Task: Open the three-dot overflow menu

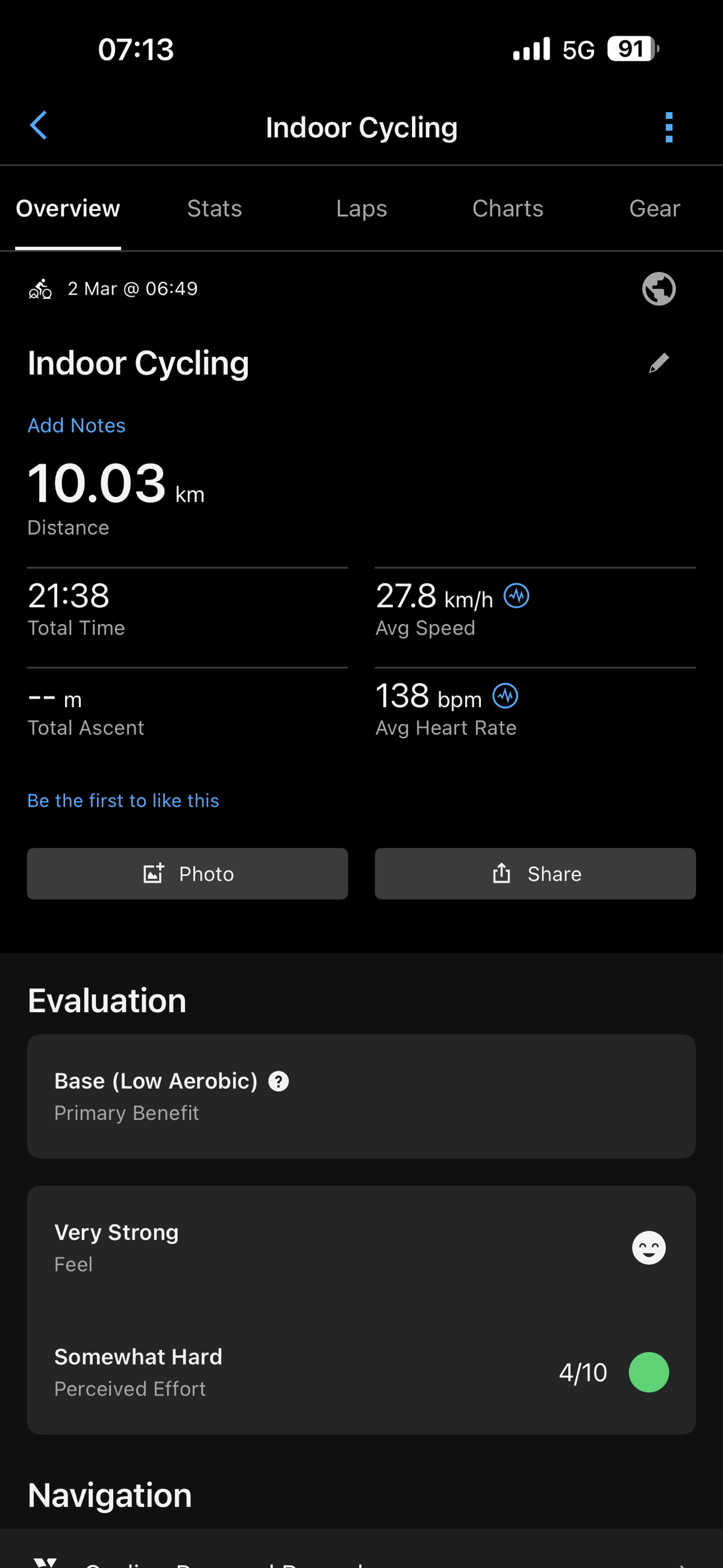Action: point(669,127)
